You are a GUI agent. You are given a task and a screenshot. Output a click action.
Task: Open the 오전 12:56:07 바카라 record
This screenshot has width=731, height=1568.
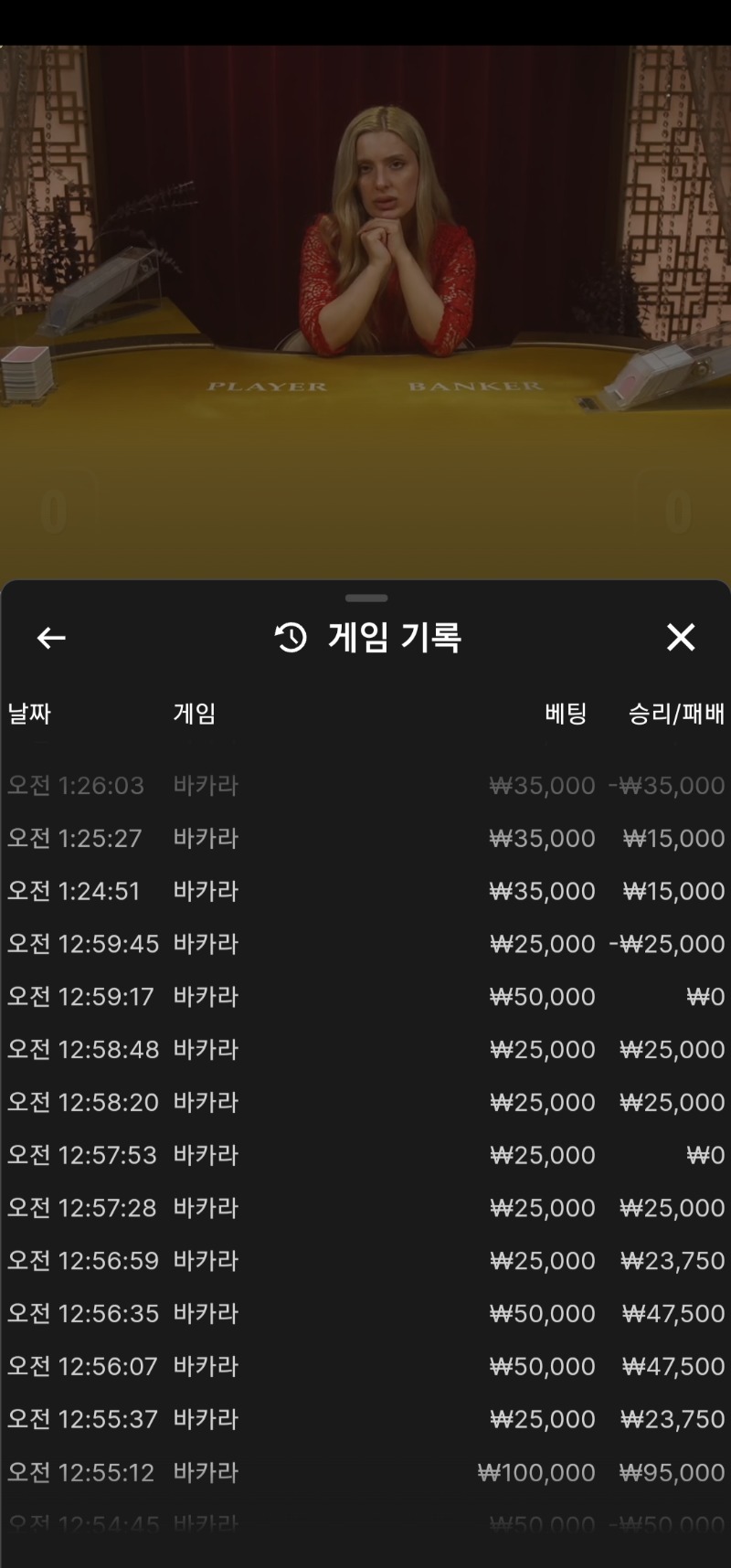pos(365,1367)
